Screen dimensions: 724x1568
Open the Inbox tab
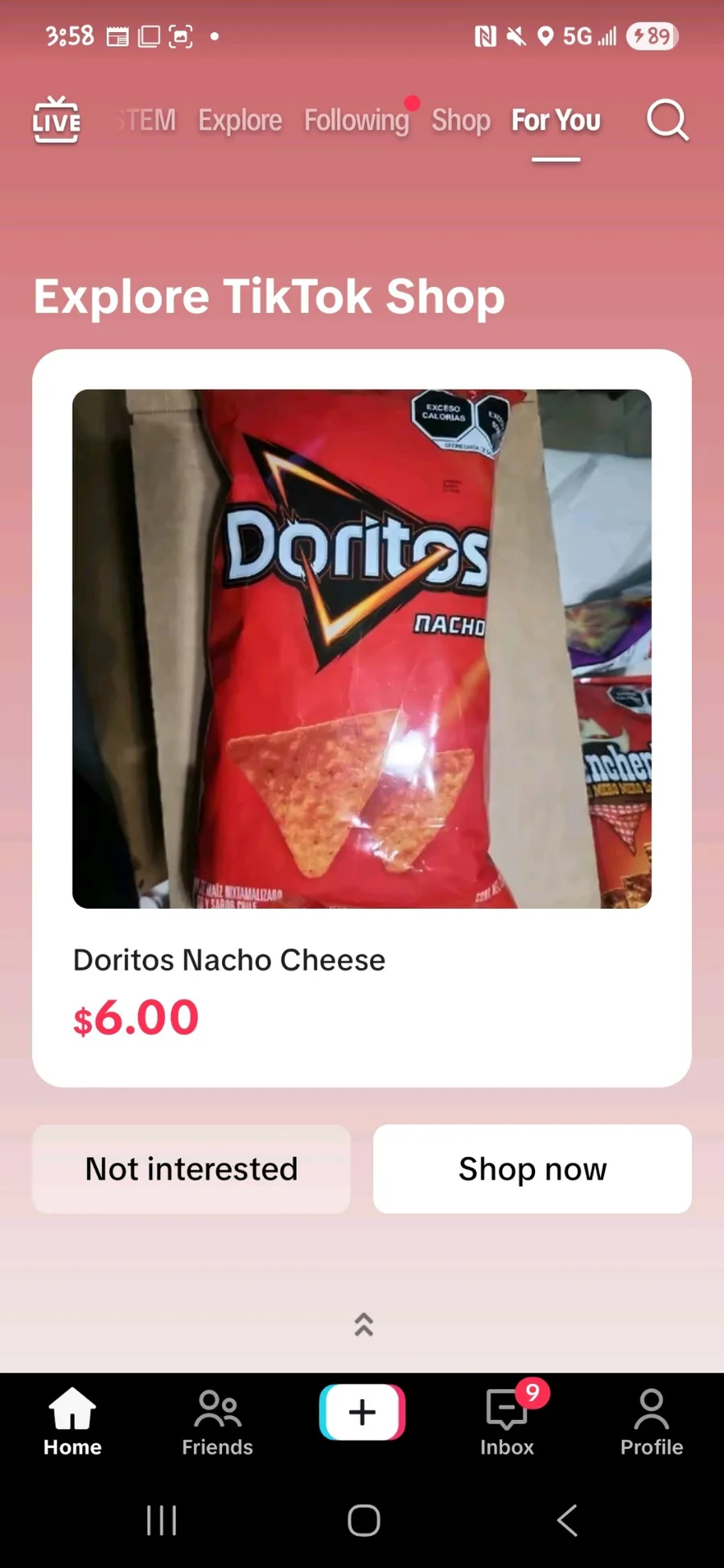(x=507, y=1422)
